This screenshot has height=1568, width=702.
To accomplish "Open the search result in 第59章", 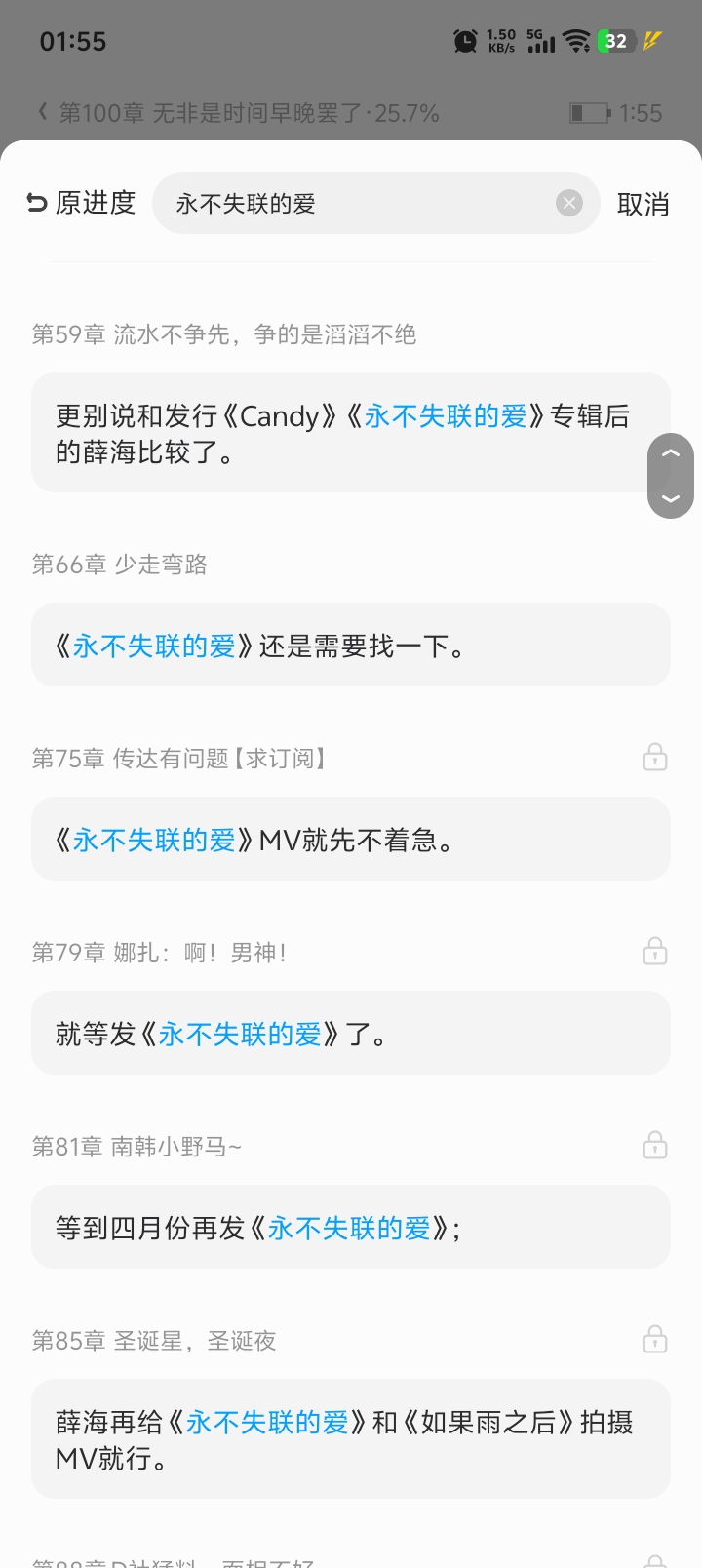I will click(x=341, y=433).
